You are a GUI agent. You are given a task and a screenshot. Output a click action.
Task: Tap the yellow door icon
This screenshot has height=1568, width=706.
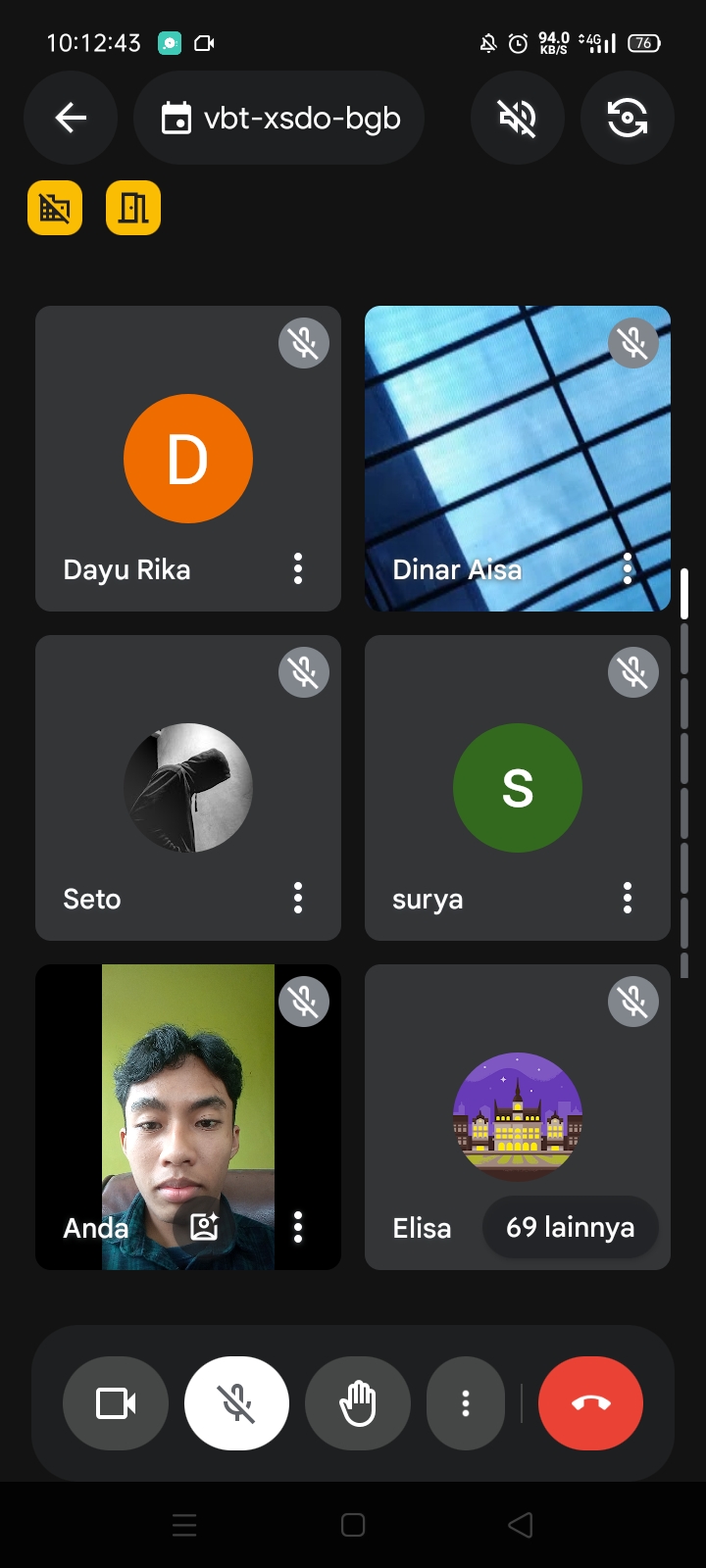(133, 208)
